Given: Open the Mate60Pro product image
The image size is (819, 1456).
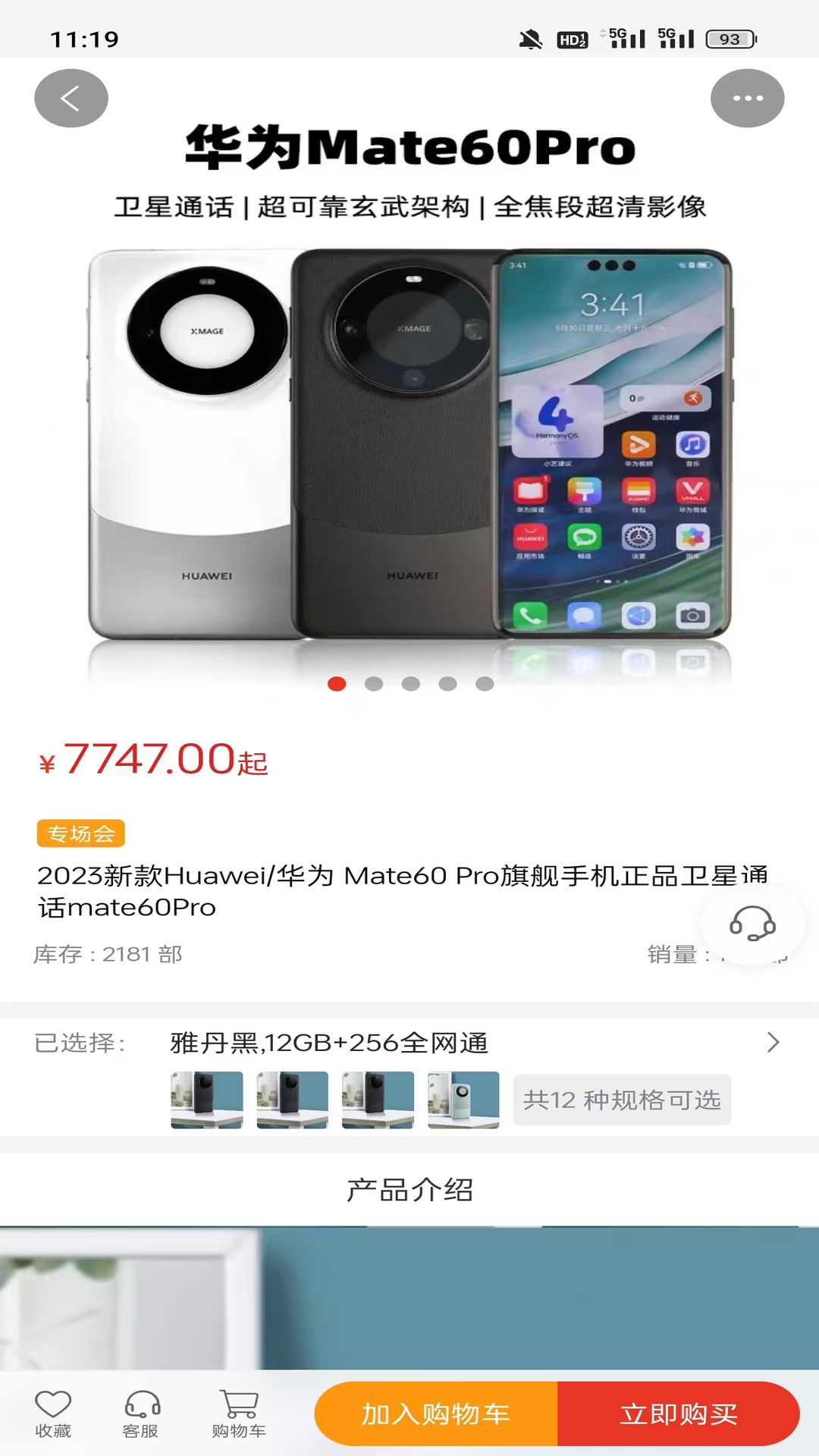Looking at the screenshot, I should pos(409,444).
